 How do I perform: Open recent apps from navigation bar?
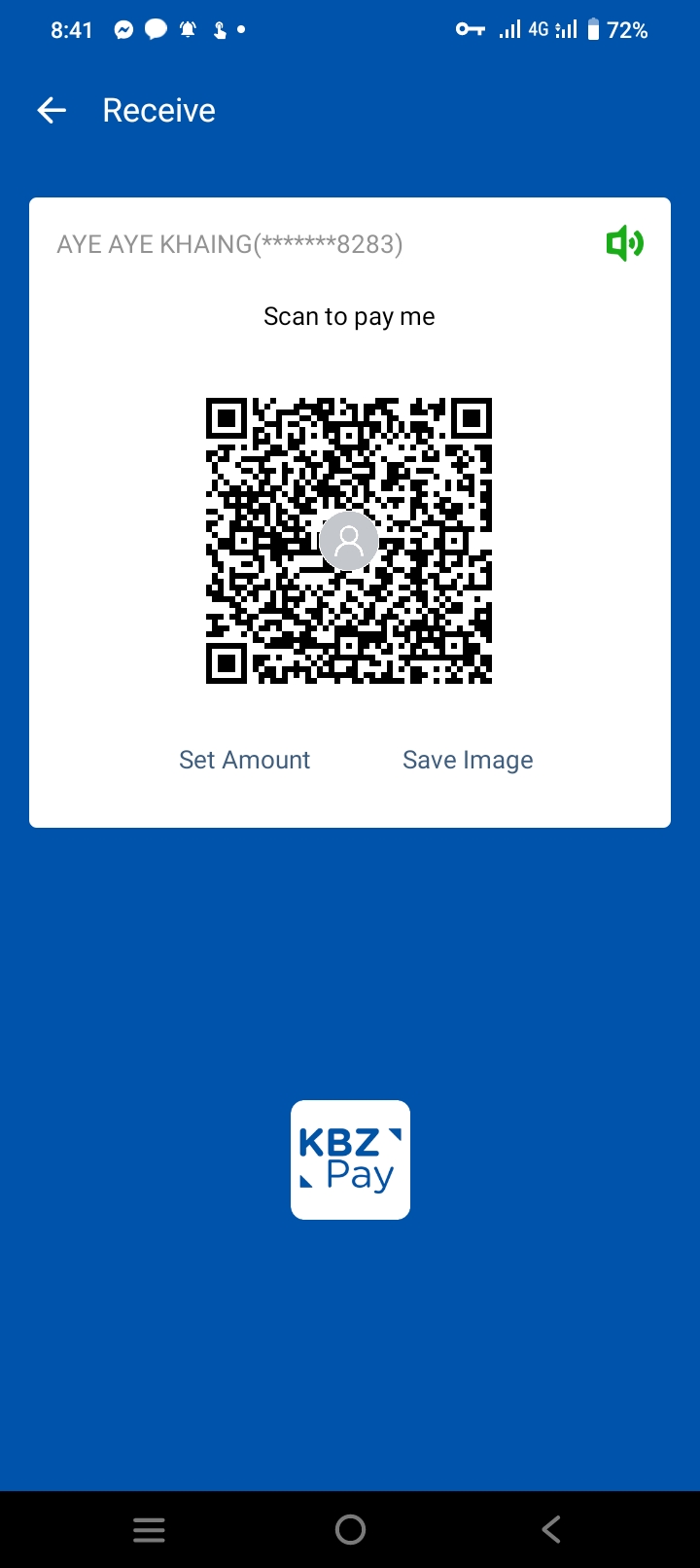[x=149, y=1530]
